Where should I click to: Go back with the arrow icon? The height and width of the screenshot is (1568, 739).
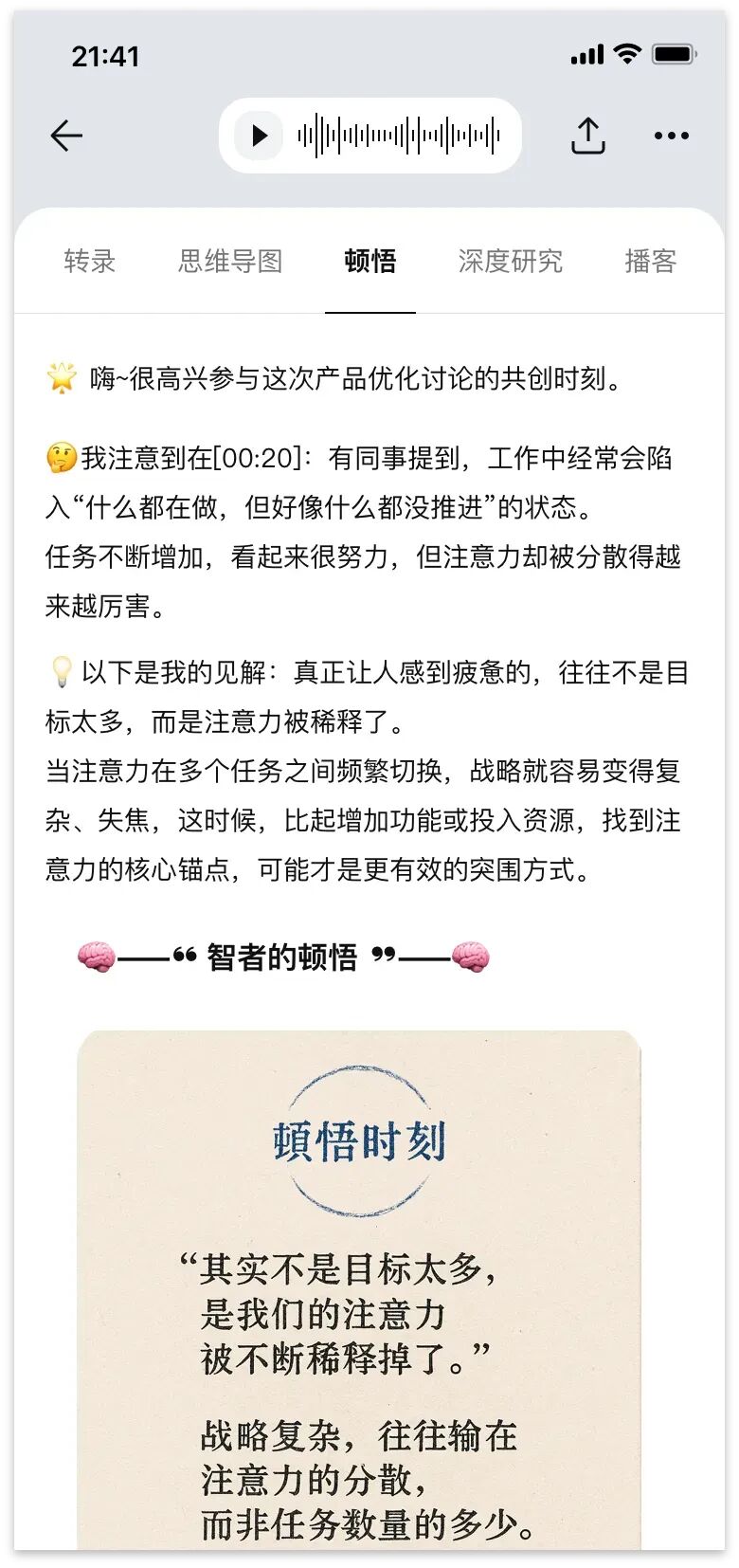click(66, 136)
